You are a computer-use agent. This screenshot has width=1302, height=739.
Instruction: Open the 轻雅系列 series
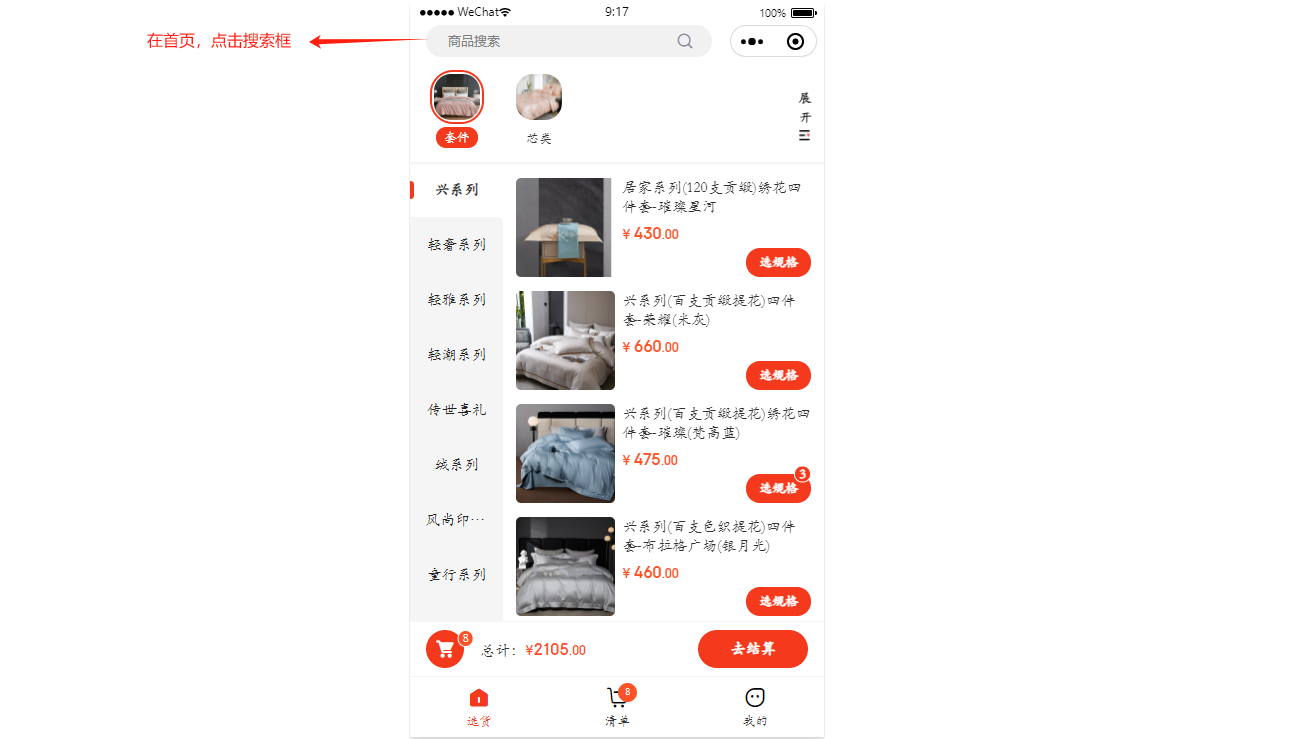click(x=457, y=299)
